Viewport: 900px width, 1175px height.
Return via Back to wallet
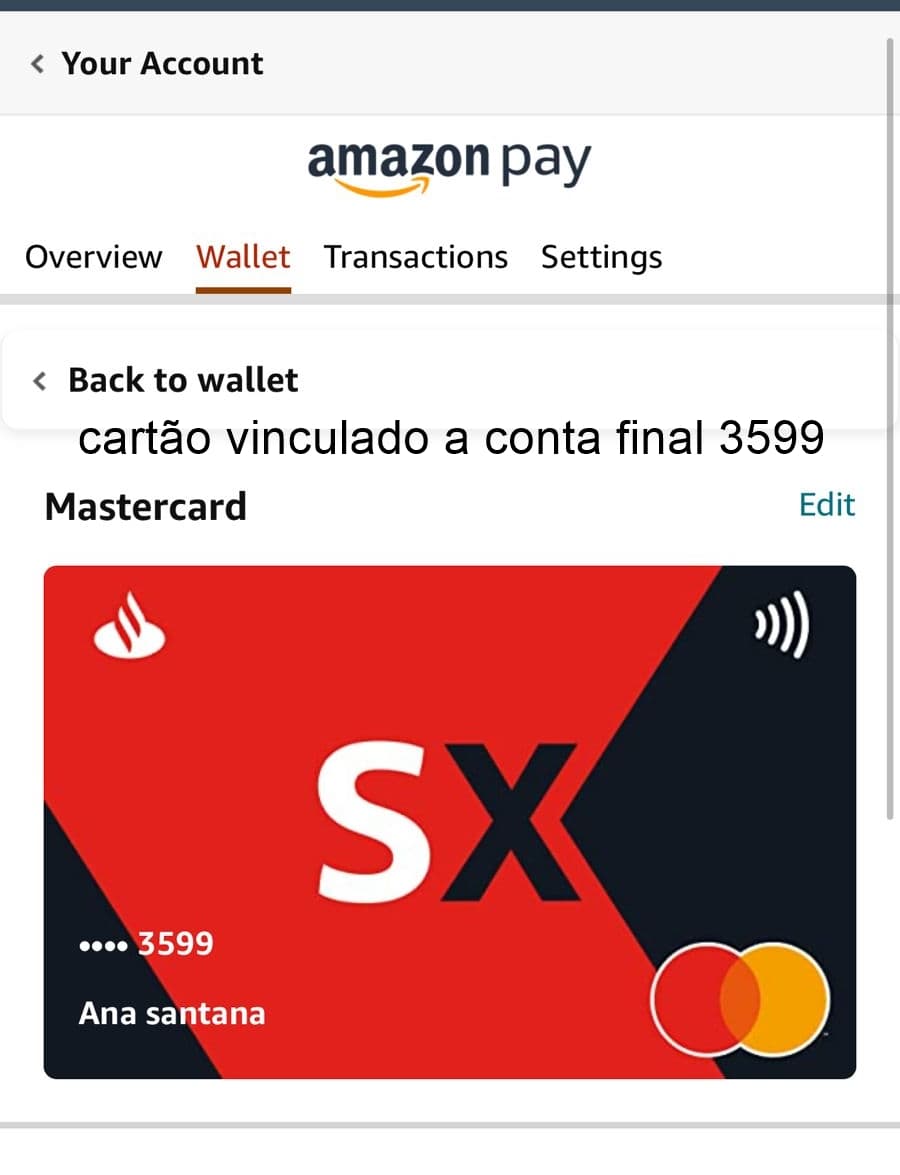[x=166, y=380]
